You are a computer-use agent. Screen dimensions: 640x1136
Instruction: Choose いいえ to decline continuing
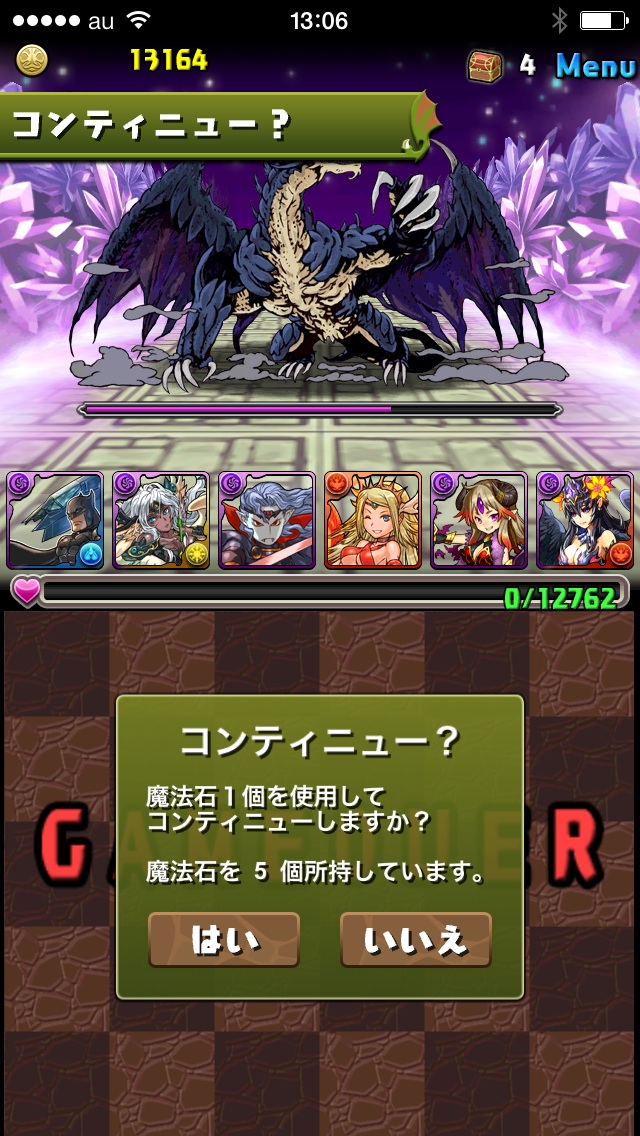(415, 940)
